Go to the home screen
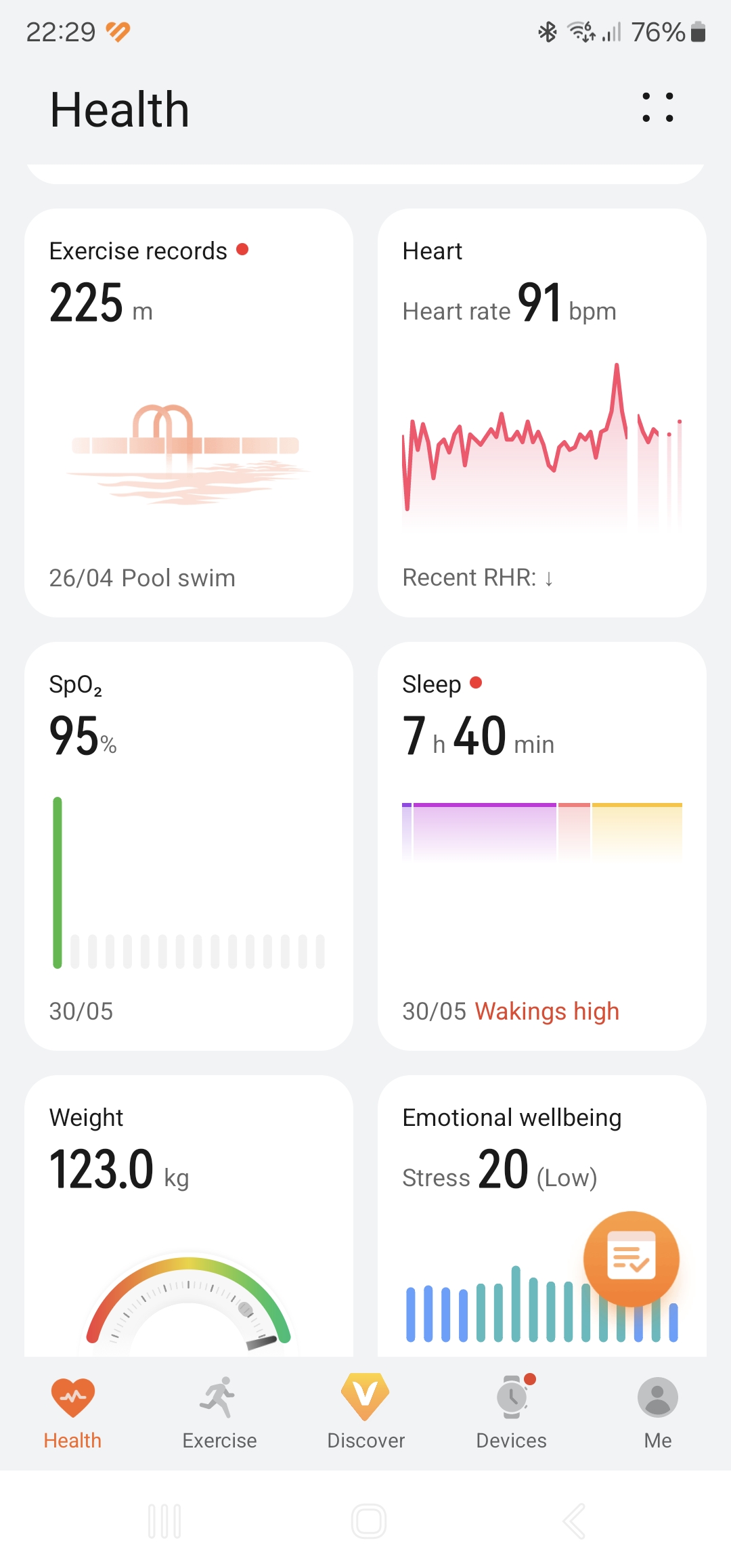The image size is (731, 1568). pos(369,1521)
